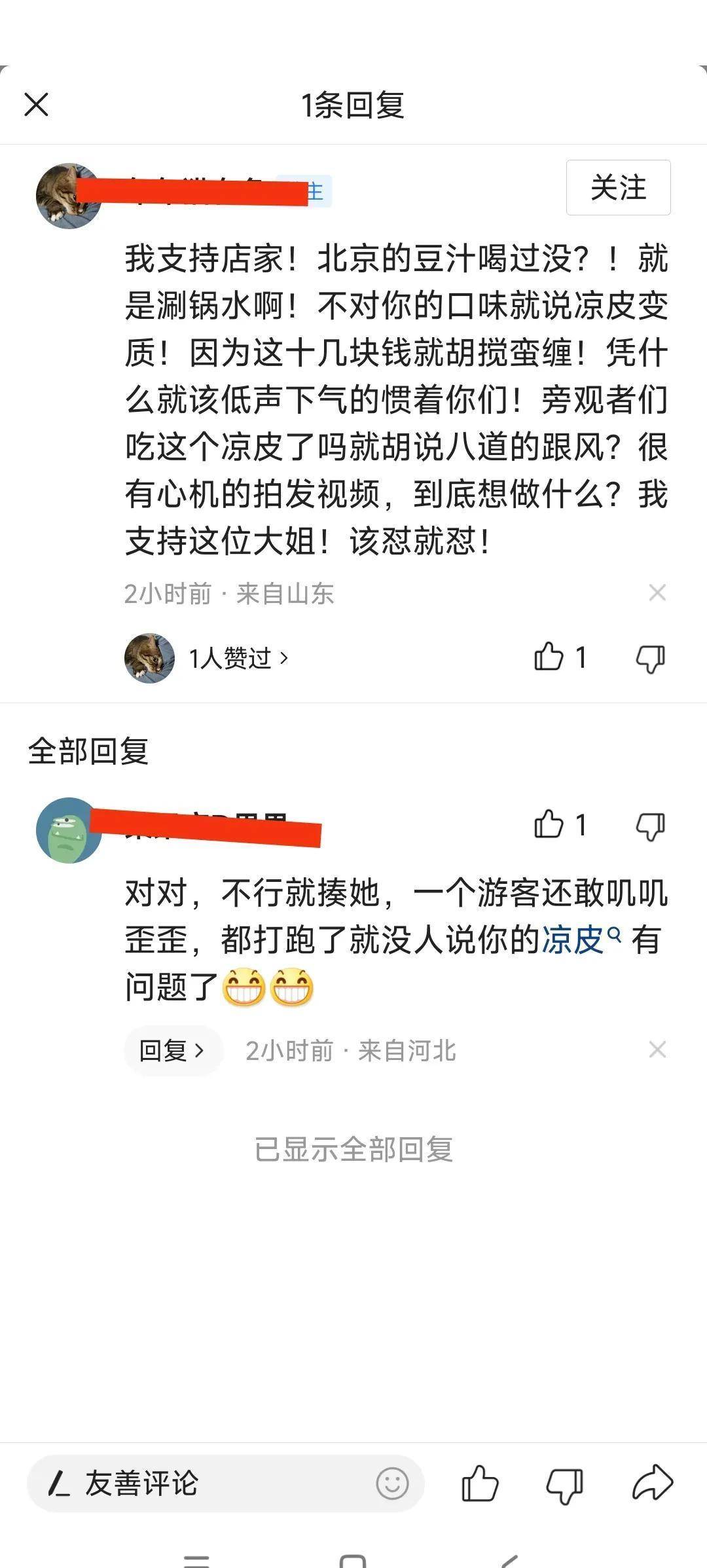Viewport: 707px width, 1568px height.
Task: Dismiss the 山东 comment with its X
Action: [x=657, y=593]
